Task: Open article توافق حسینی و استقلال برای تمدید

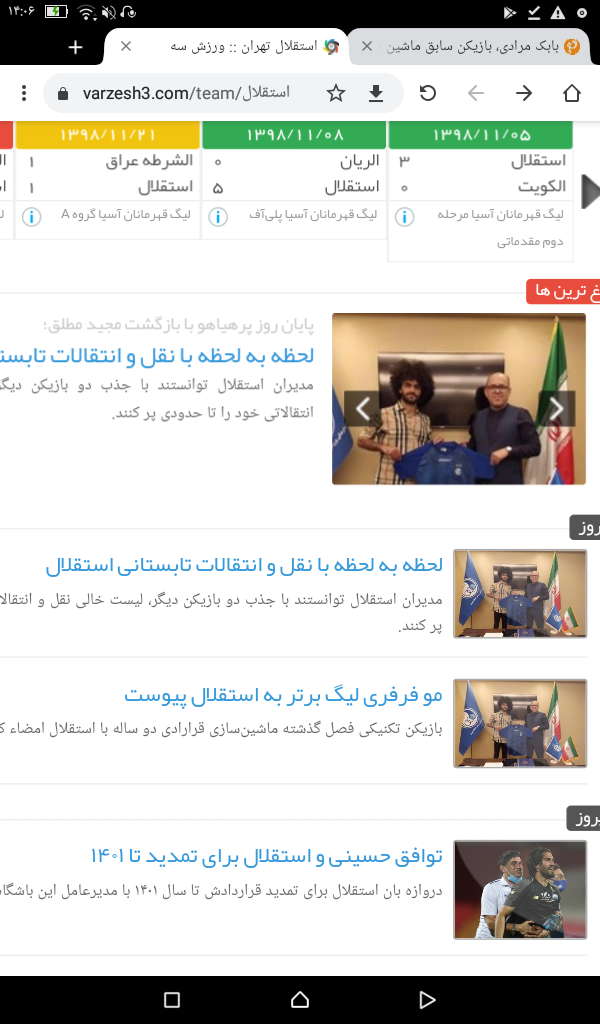Action: 266,856
